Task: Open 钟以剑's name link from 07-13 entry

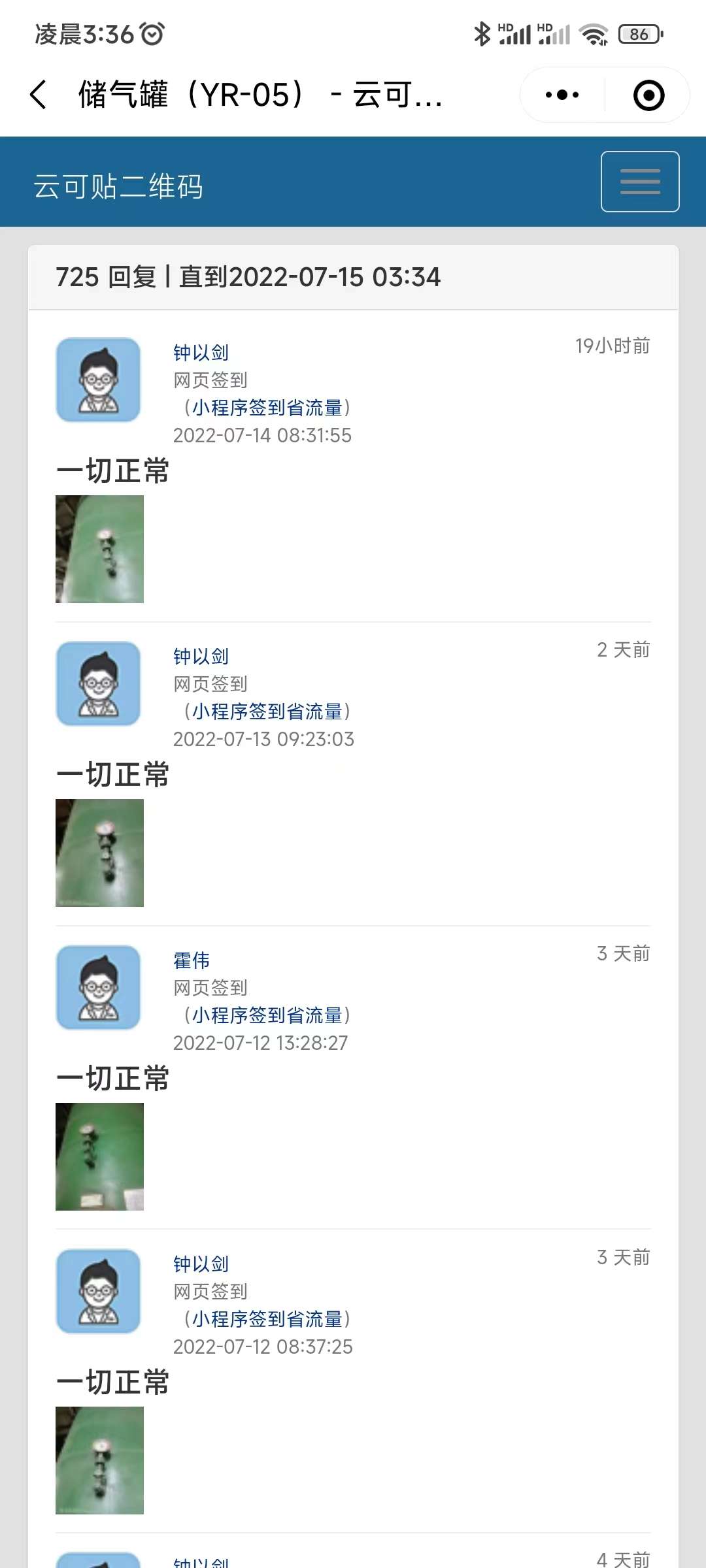Action: tap(201, 657)
